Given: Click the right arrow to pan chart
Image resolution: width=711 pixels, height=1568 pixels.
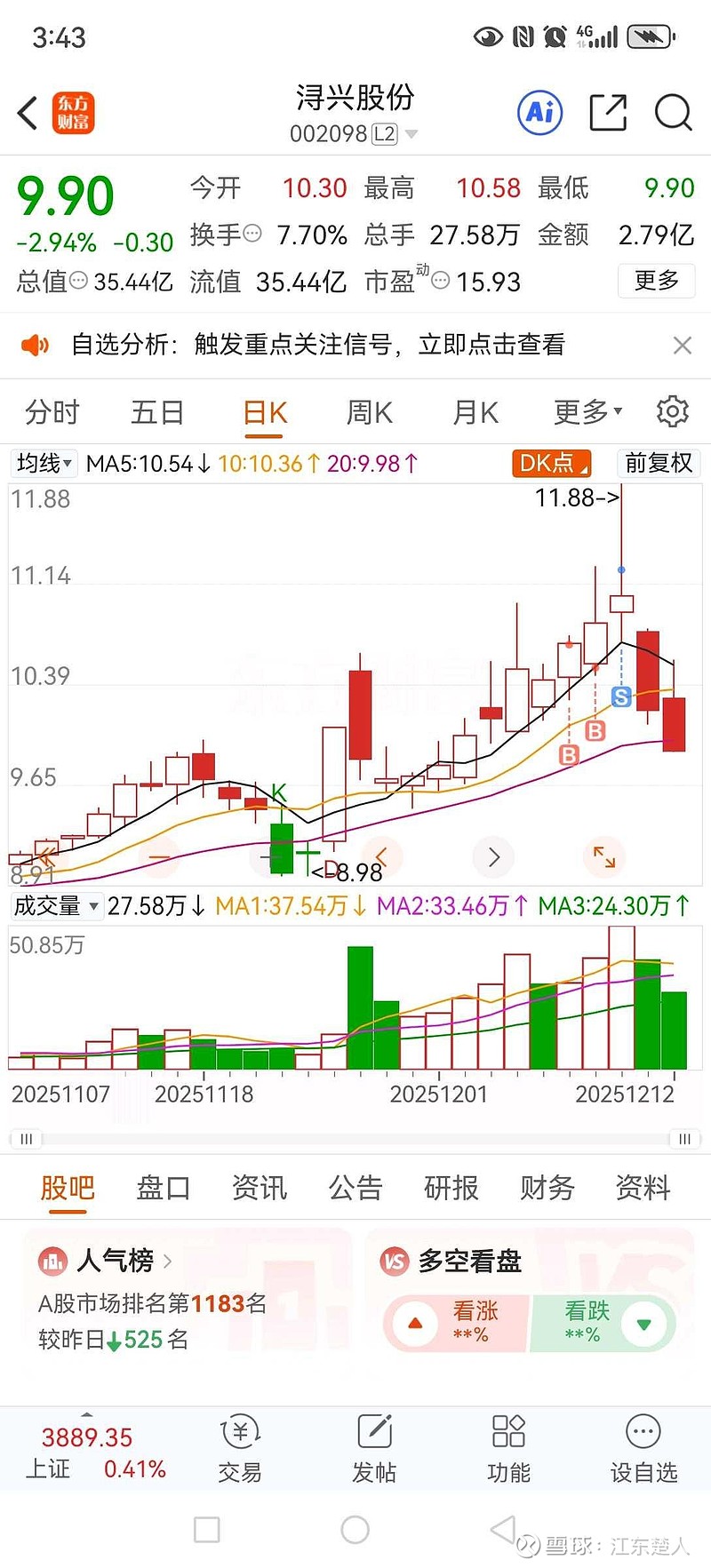Looking at the screenshot, I should pos(493,856).
